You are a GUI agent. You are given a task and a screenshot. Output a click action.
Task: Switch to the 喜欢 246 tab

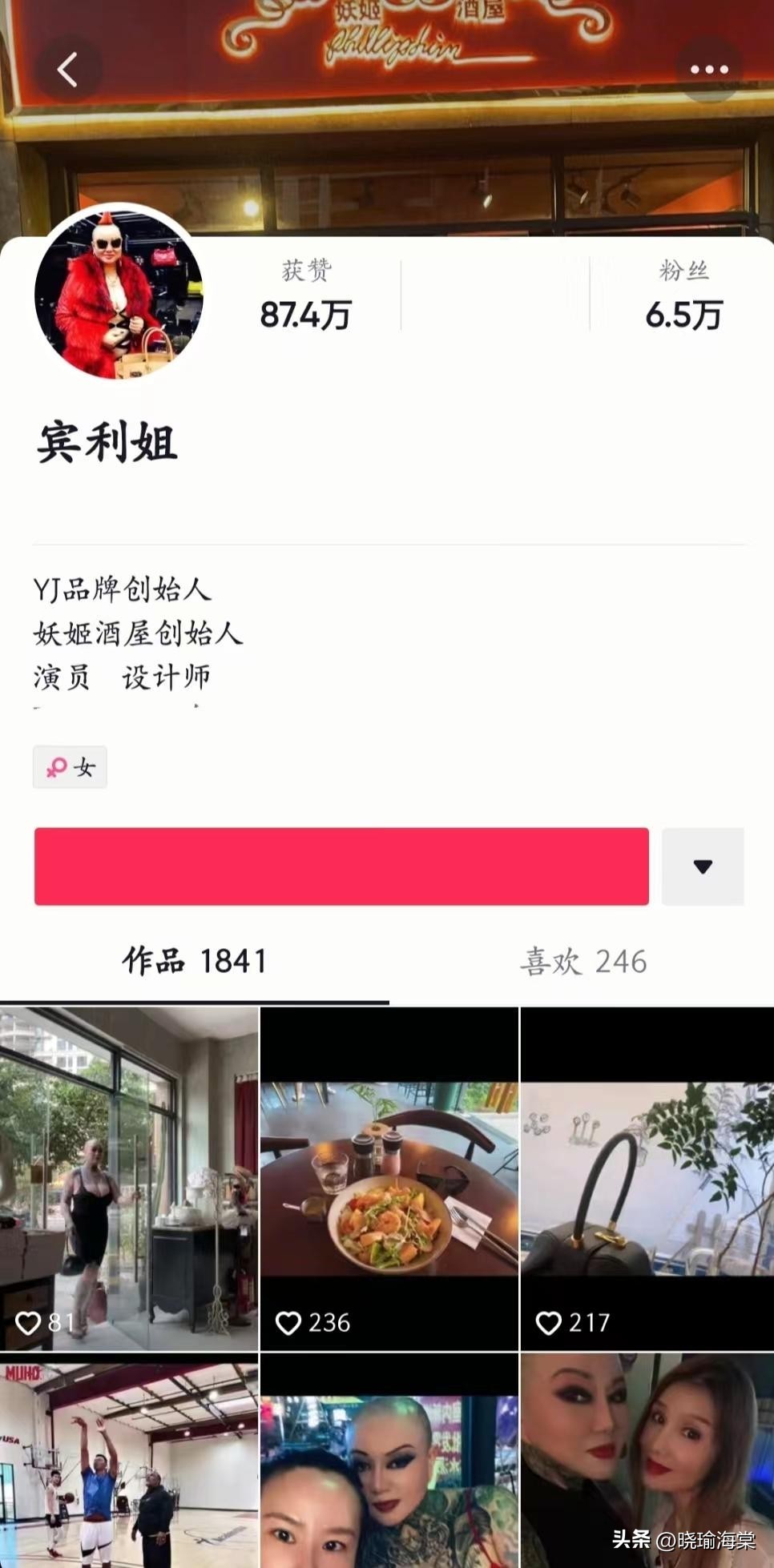click(x=583, y=961)
